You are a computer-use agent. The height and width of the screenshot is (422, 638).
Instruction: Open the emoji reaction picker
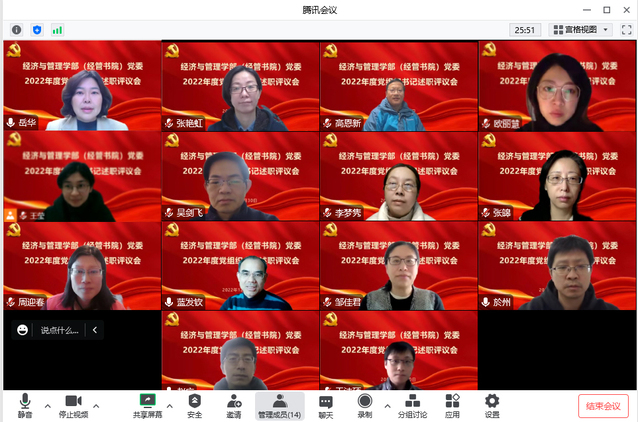[22, 330]
